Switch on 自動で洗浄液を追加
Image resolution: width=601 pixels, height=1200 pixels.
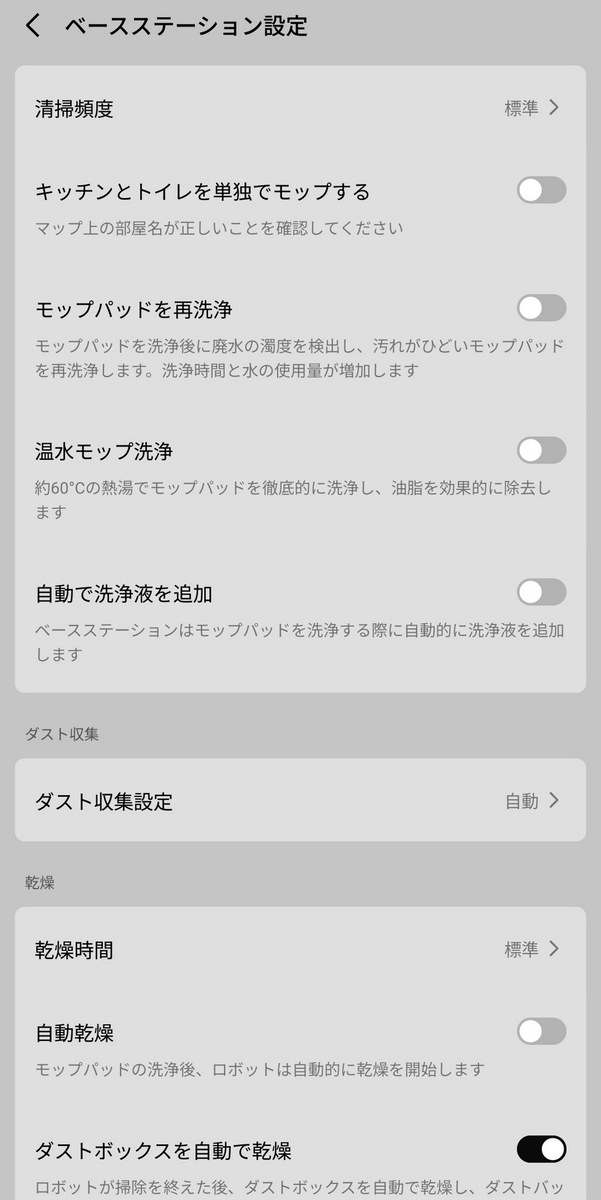pos(541,592)
